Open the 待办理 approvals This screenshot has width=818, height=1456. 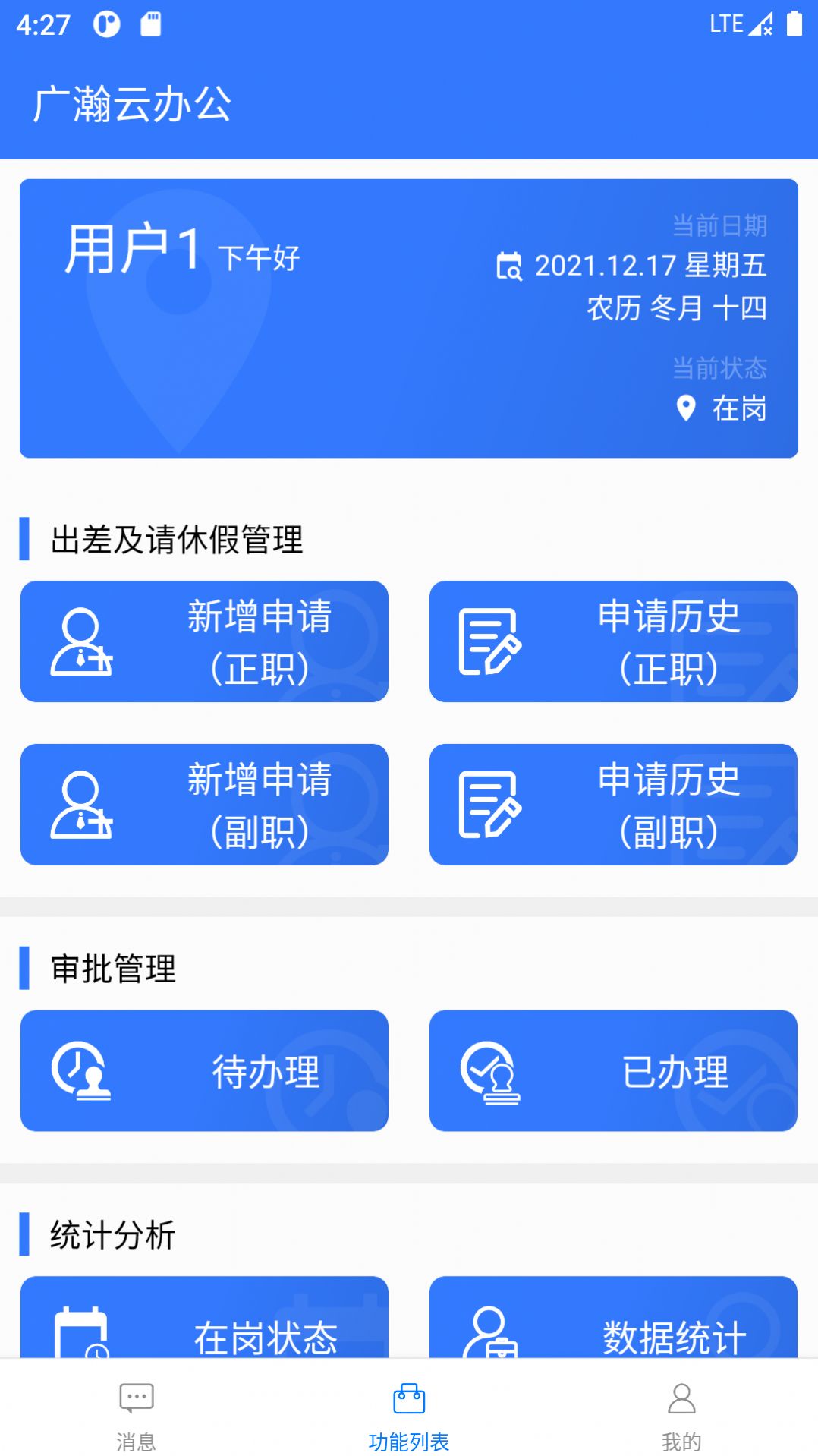point(204,1070)
